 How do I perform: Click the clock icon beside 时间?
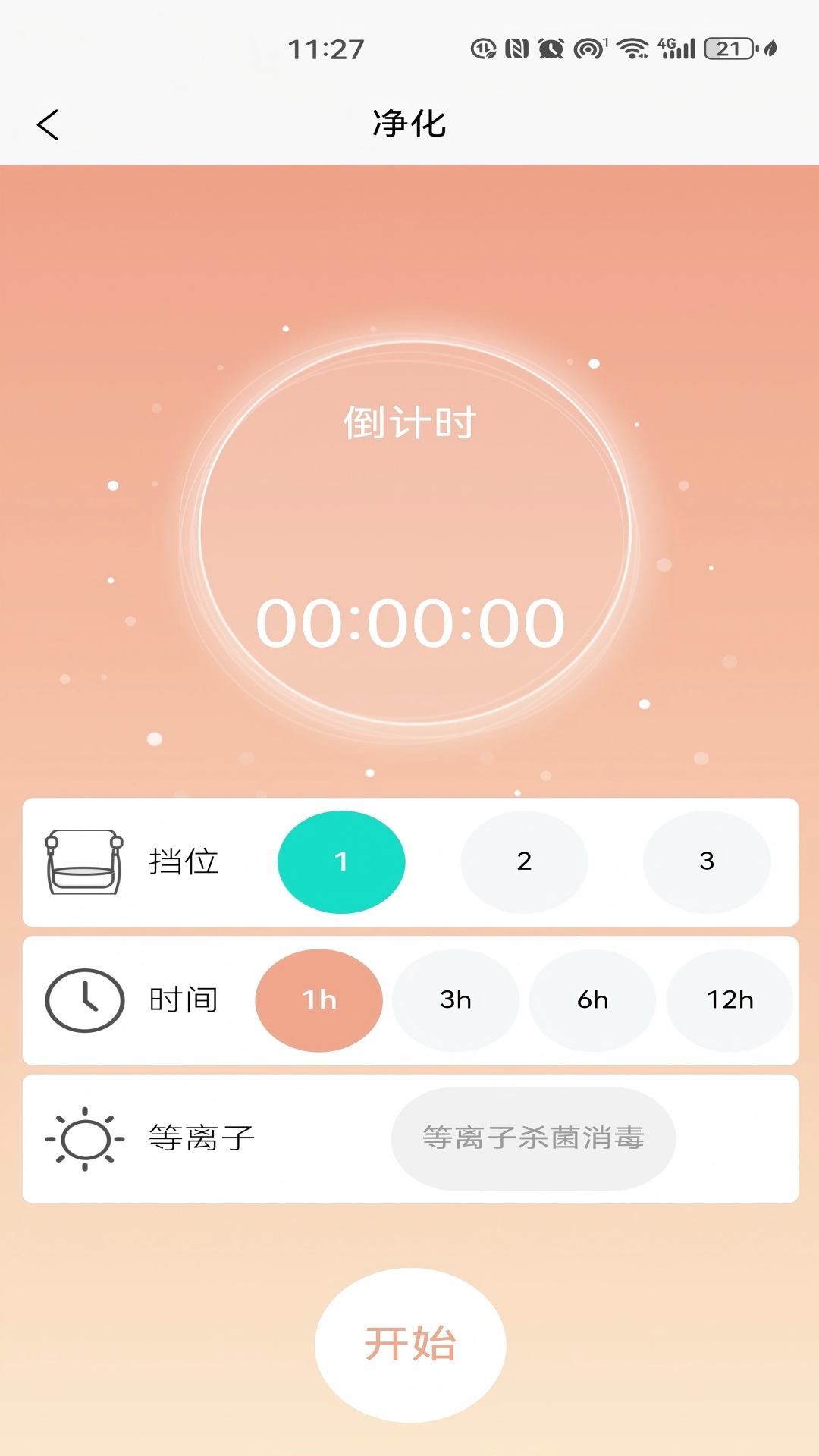coord(85,999)
